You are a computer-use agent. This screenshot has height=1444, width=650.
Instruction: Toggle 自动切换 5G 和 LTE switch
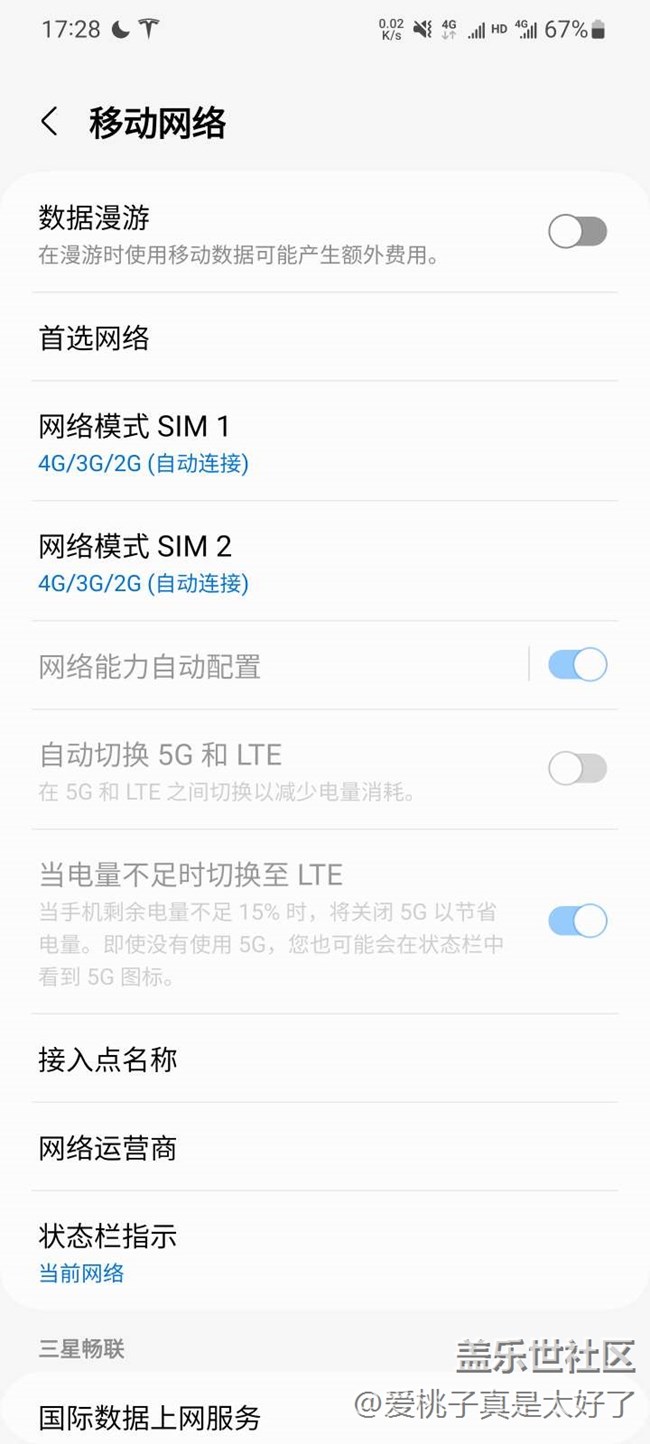[577, 769]
